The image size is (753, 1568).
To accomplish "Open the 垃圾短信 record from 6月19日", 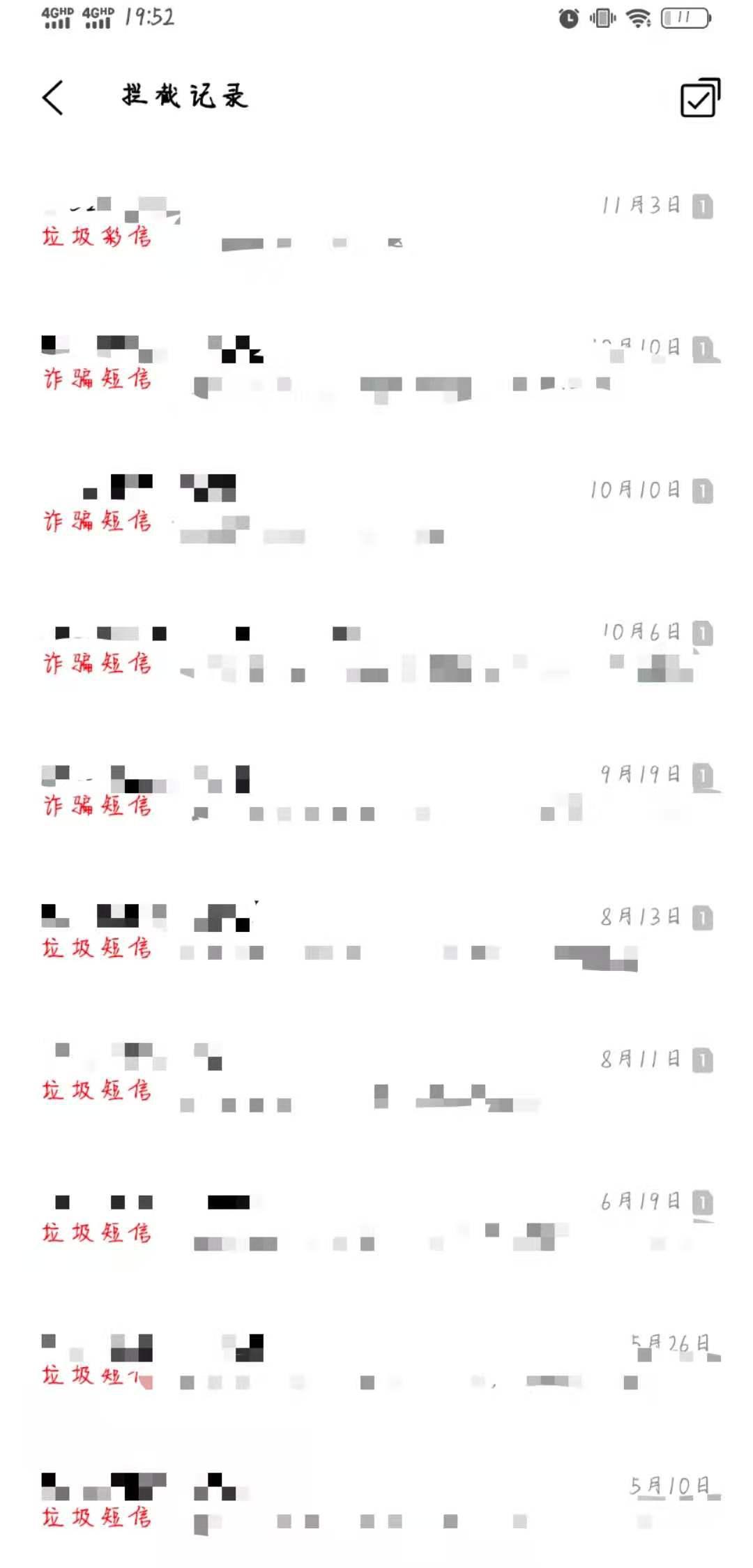I will coord(376,1219).
